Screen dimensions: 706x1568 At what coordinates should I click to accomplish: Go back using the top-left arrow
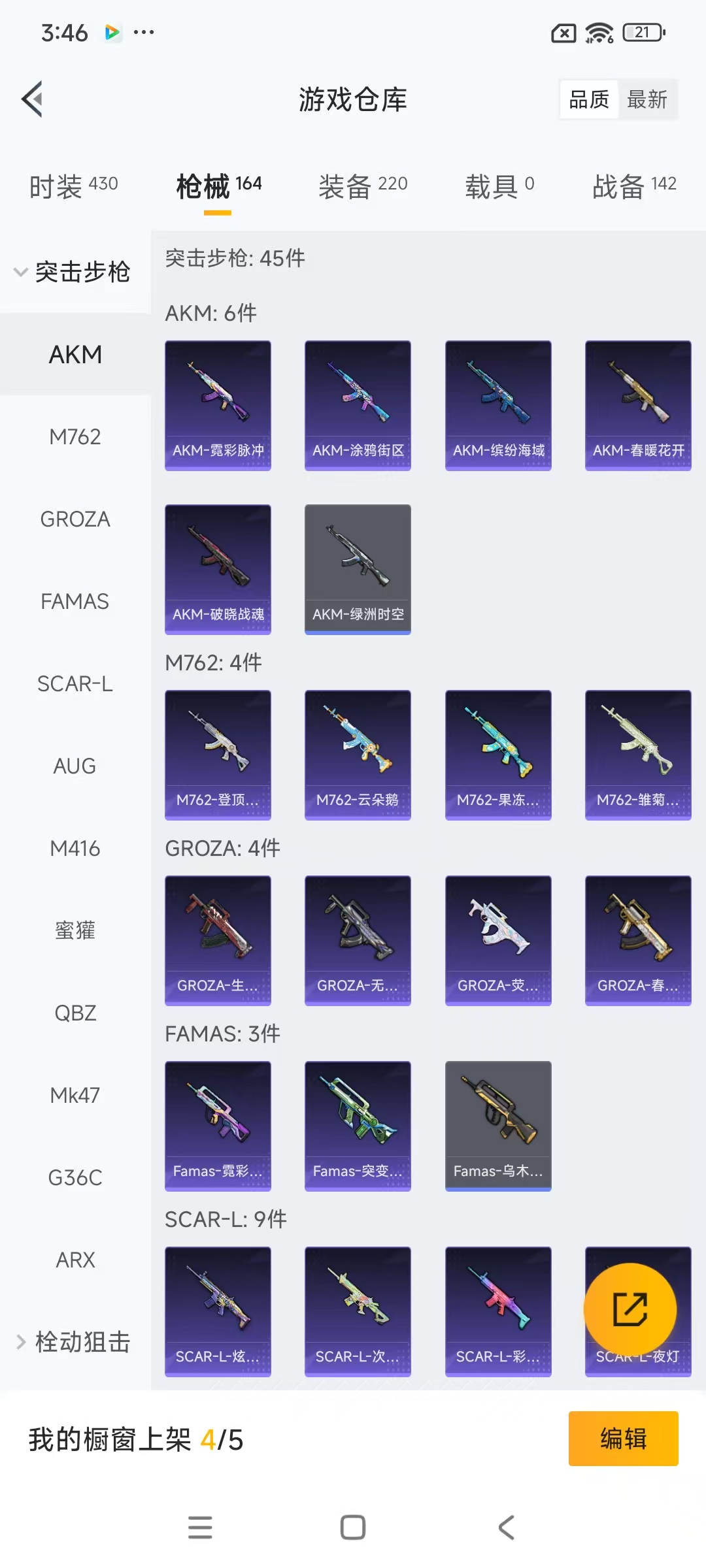[33, 99]
